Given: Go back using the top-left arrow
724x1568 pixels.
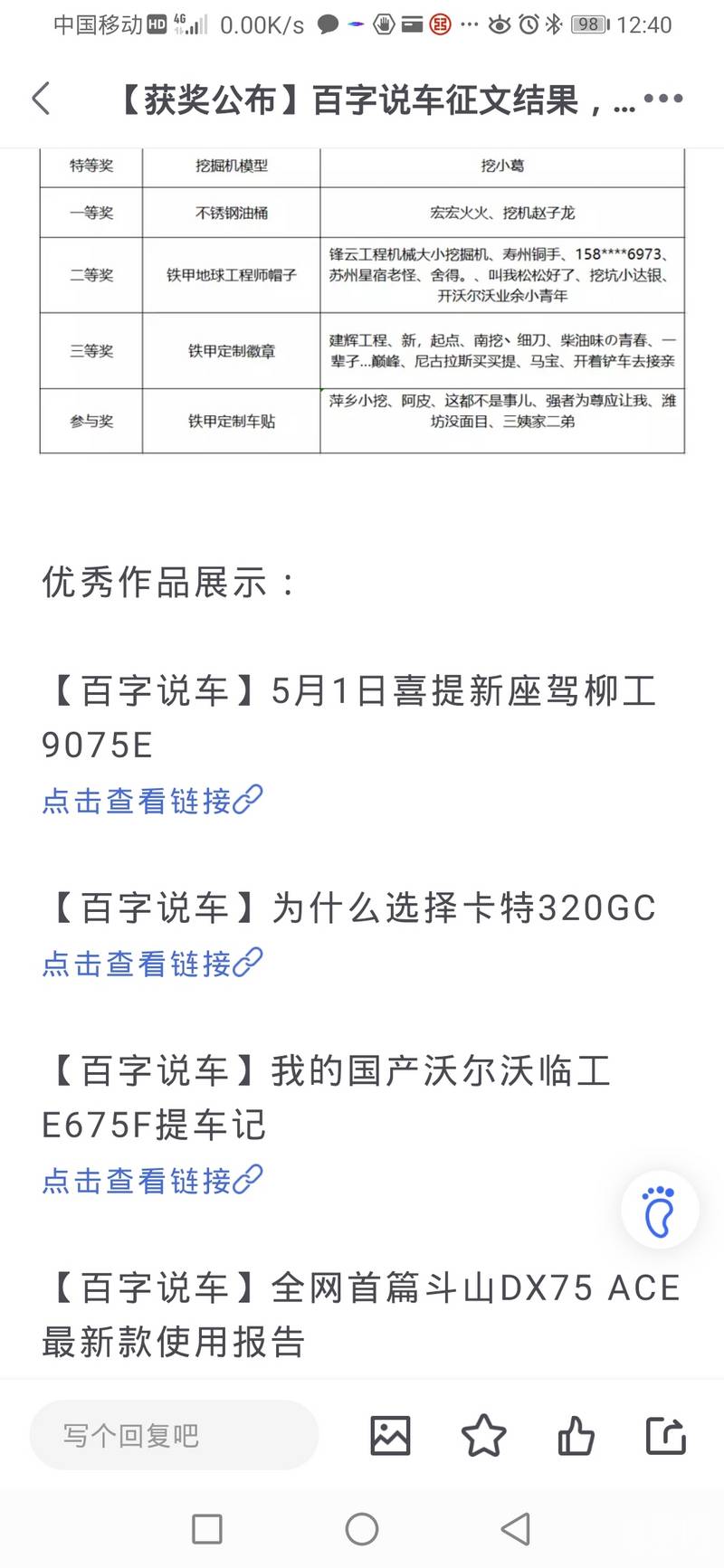Looking at the screenshot, I should point(42,98).
